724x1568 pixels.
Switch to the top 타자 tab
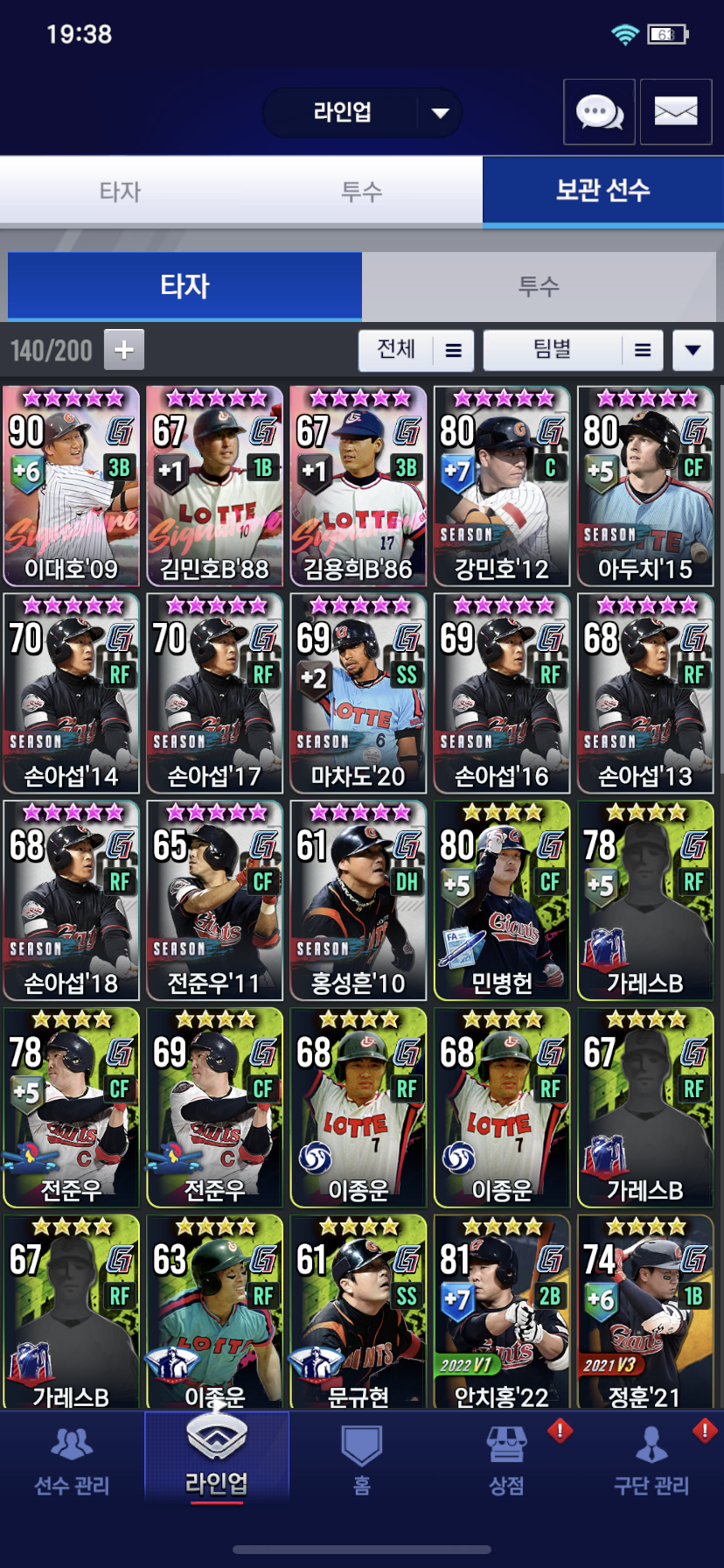[x=120, y=191]
